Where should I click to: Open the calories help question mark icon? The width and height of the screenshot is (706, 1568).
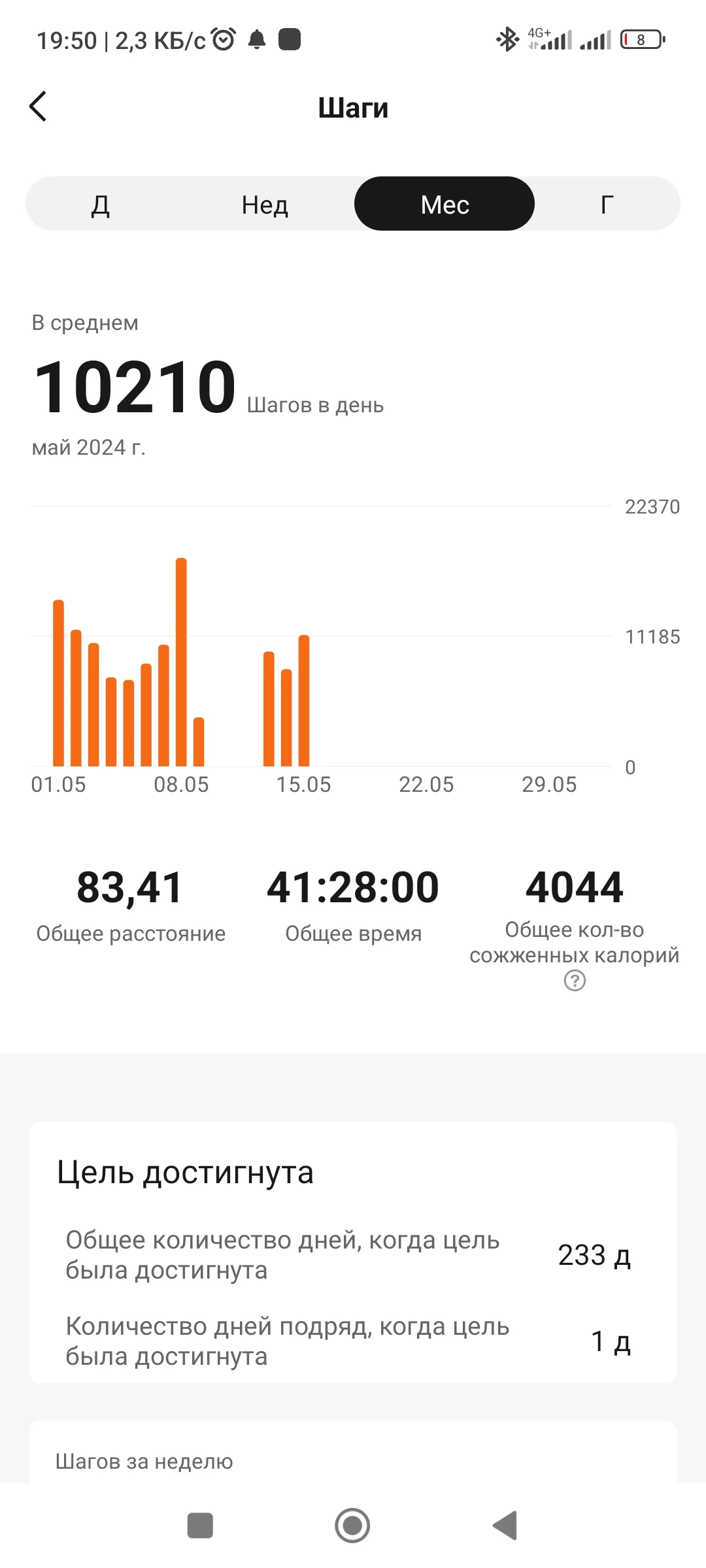(574, 981)
